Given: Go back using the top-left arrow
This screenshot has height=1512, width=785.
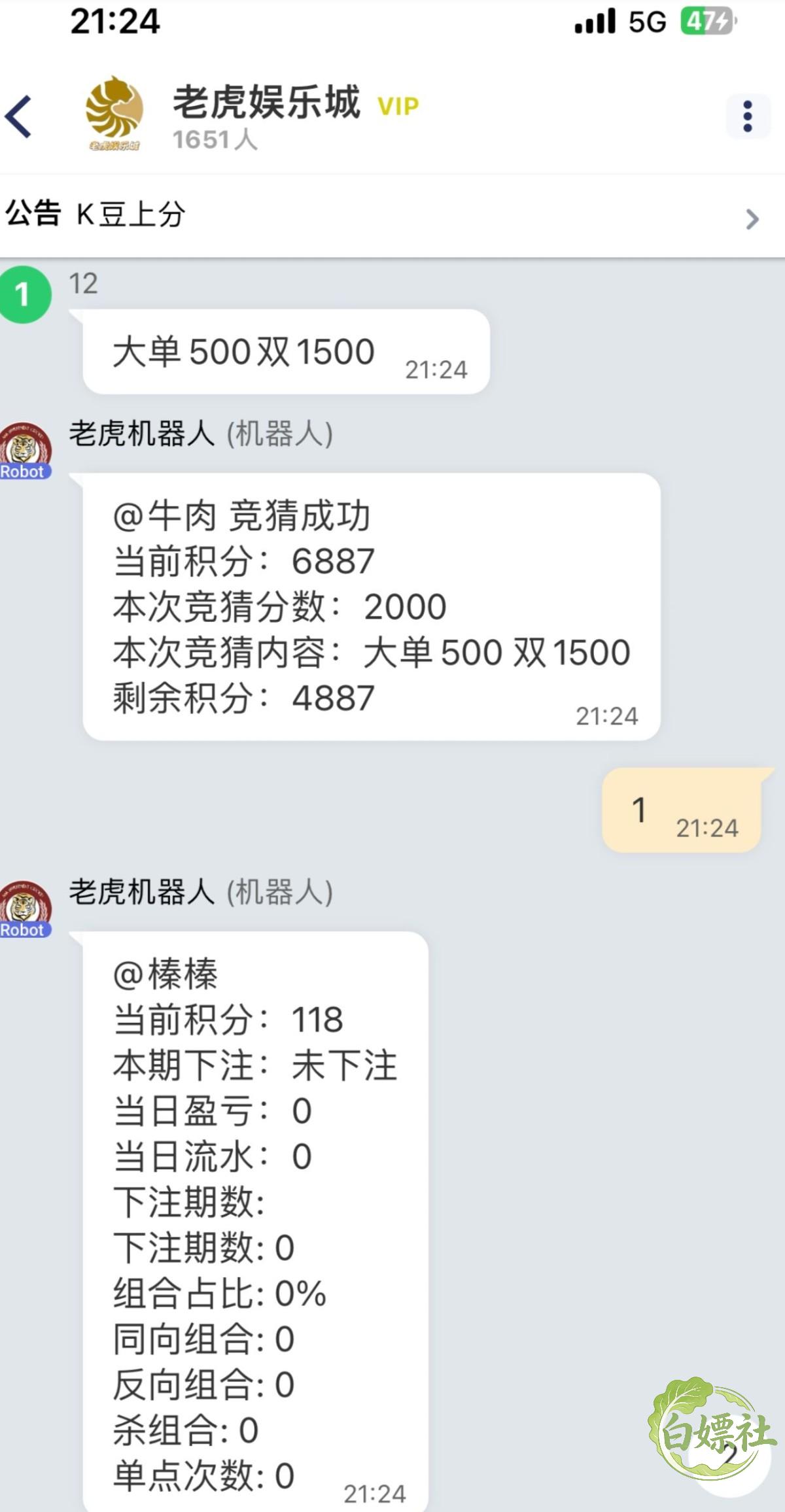Looking at the screenshot, I should pyautogui.click(x=18, y=116).
